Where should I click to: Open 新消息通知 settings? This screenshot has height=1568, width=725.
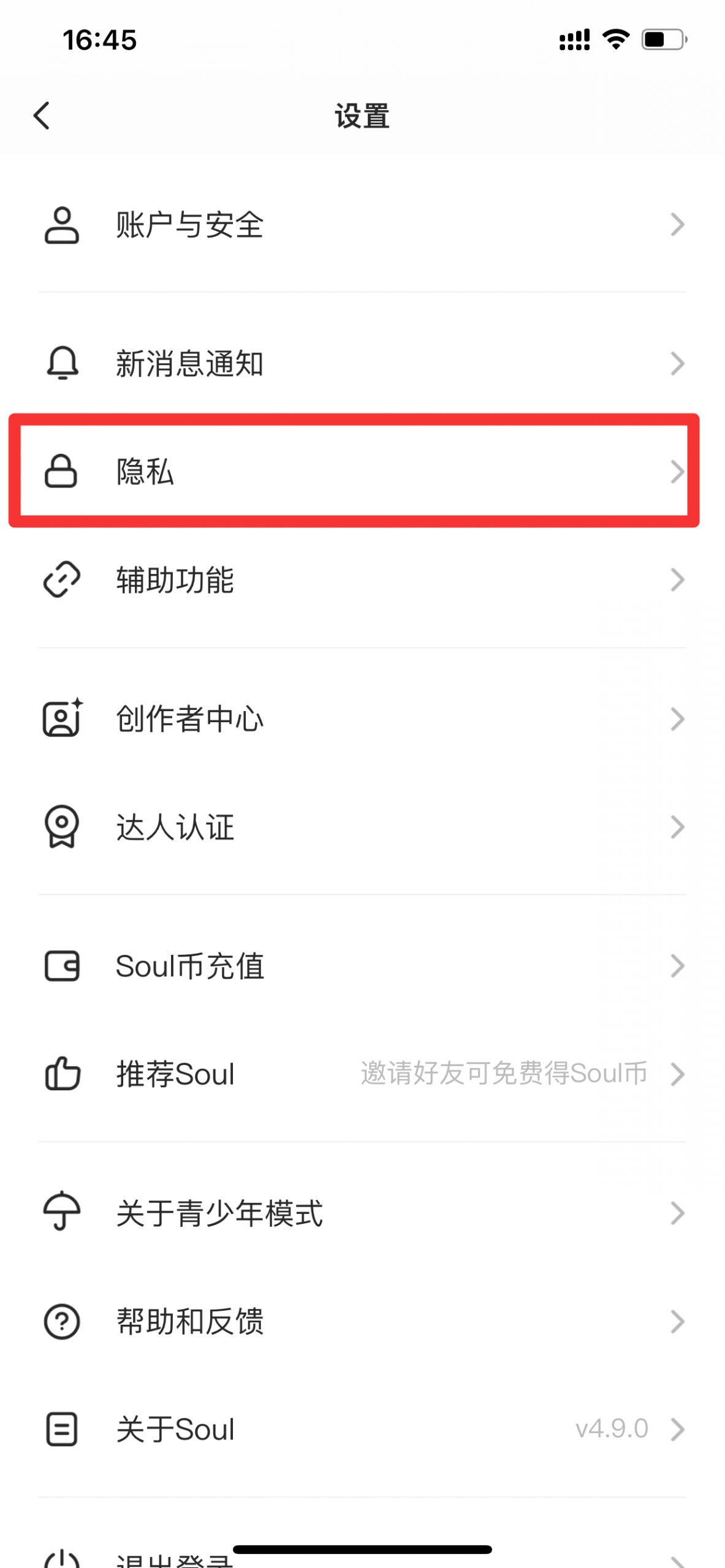(362, 364)
